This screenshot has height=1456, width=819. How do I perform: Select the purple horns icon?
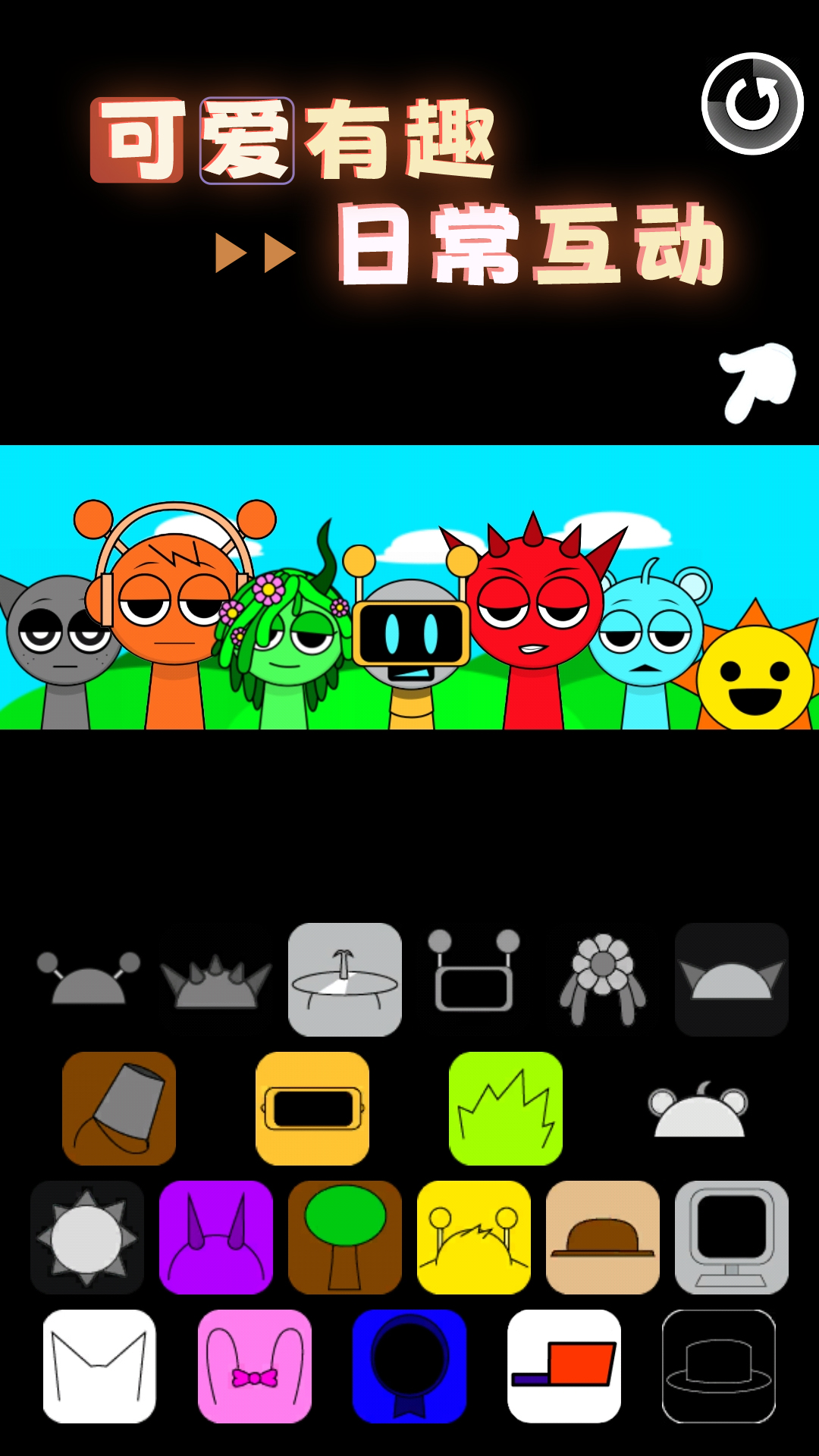(216, 1237)
